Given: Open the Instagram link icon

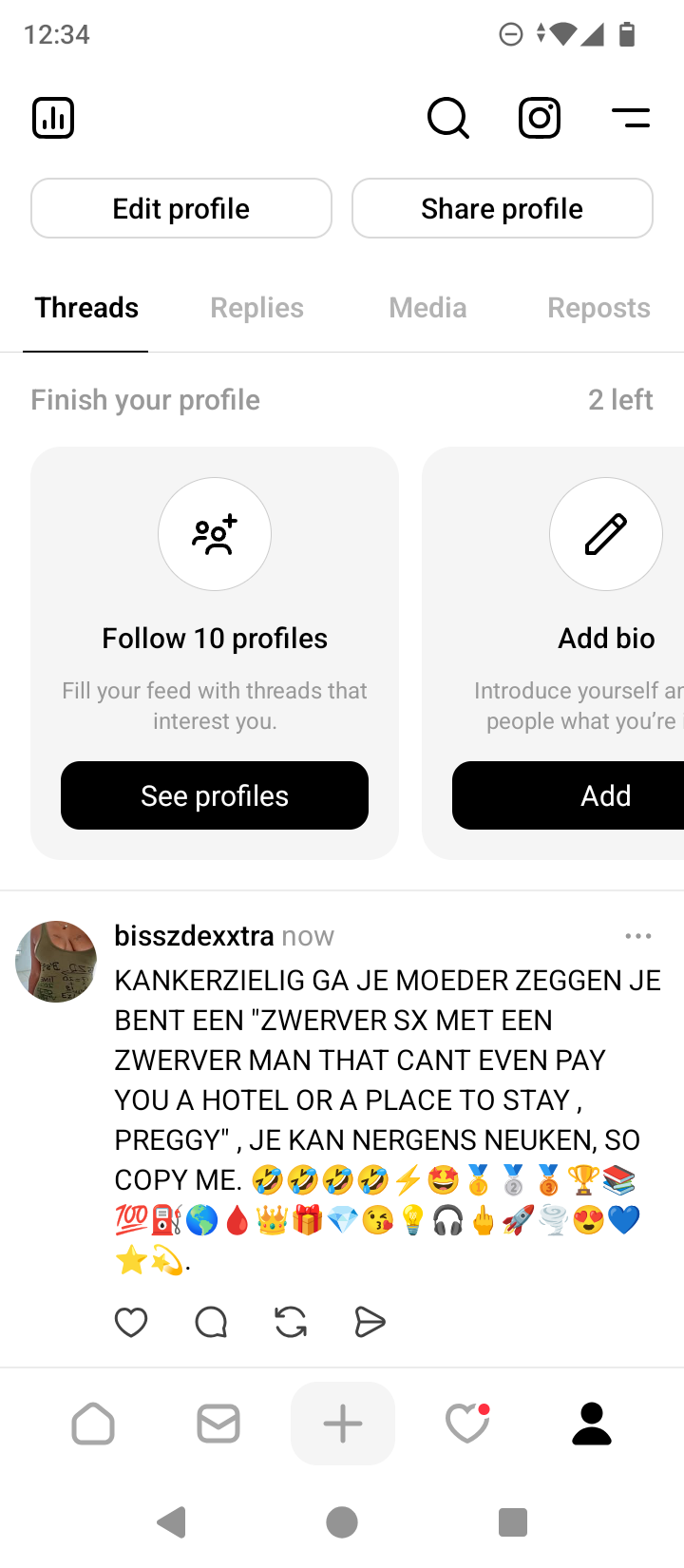Looking at the screenshot, I should coord(540,119).
